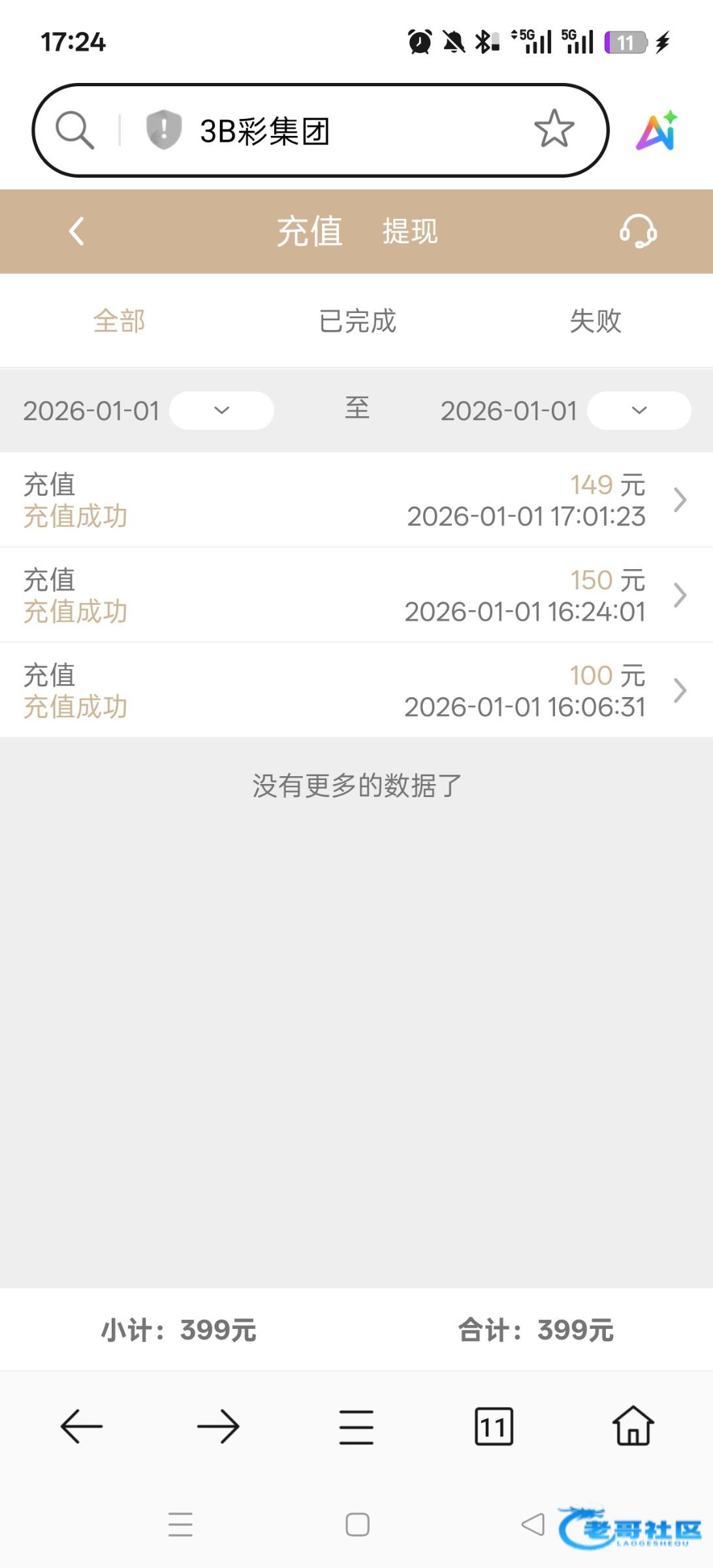Tap the back arrow in the header
Image resolution: width=713 pixels, height=1568 pixels.
76,231
